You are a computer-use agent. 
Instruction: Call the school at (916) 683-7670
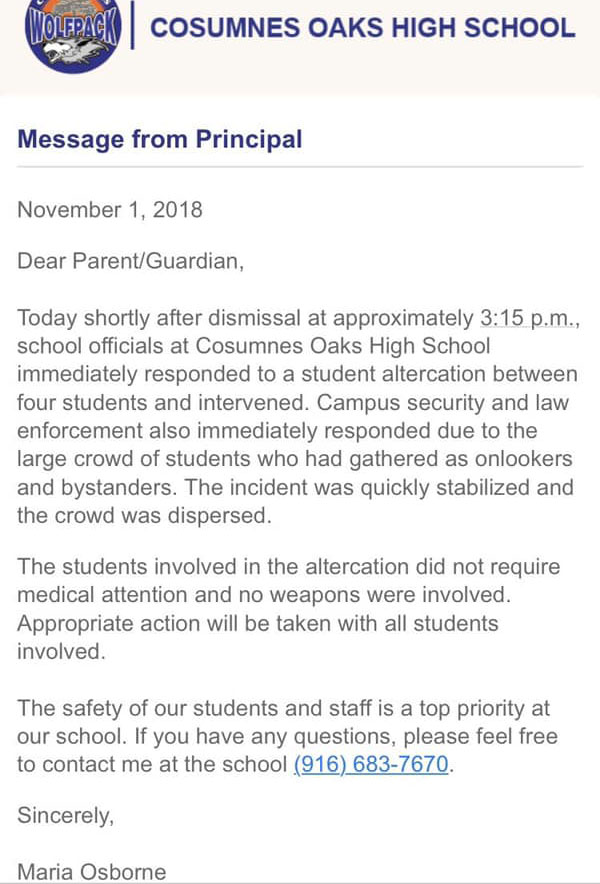[371, 764]
